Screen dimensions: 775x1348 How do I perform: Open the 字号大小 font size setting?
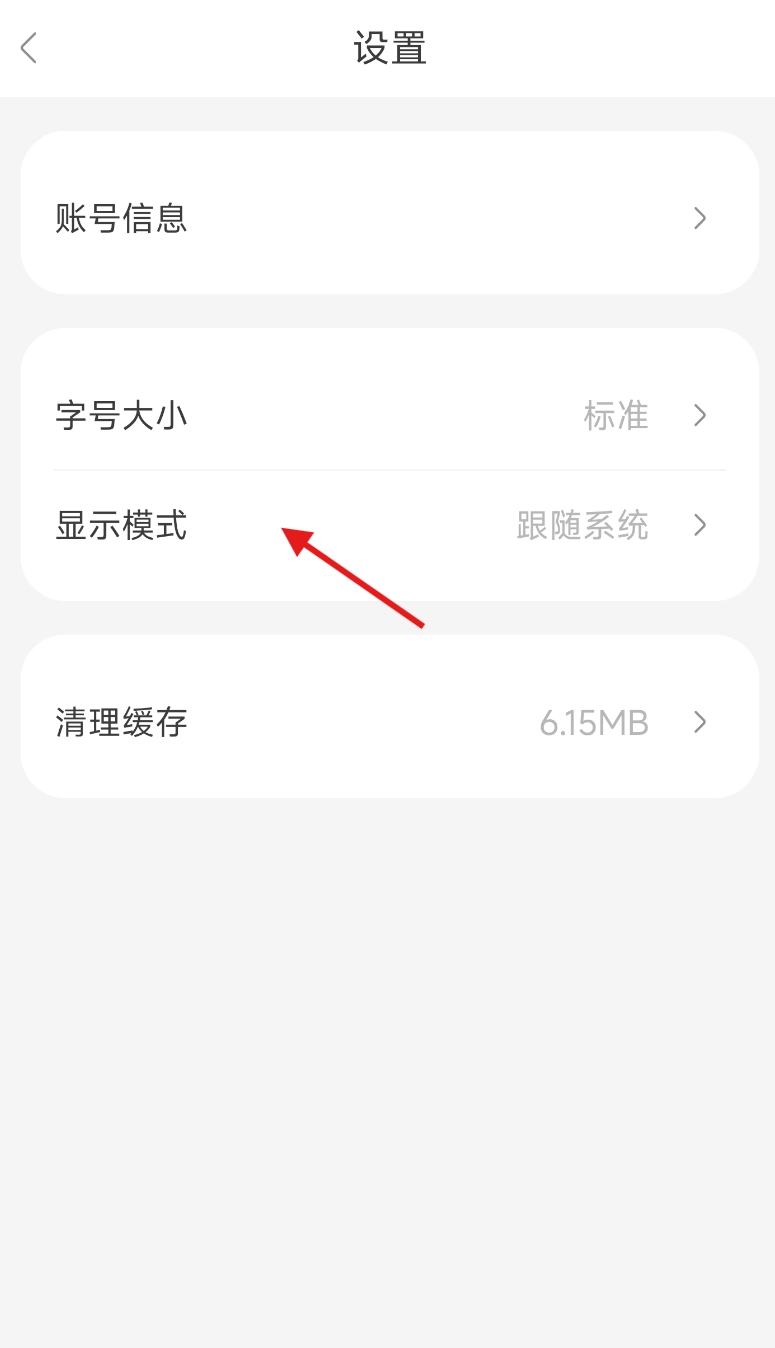388,415
